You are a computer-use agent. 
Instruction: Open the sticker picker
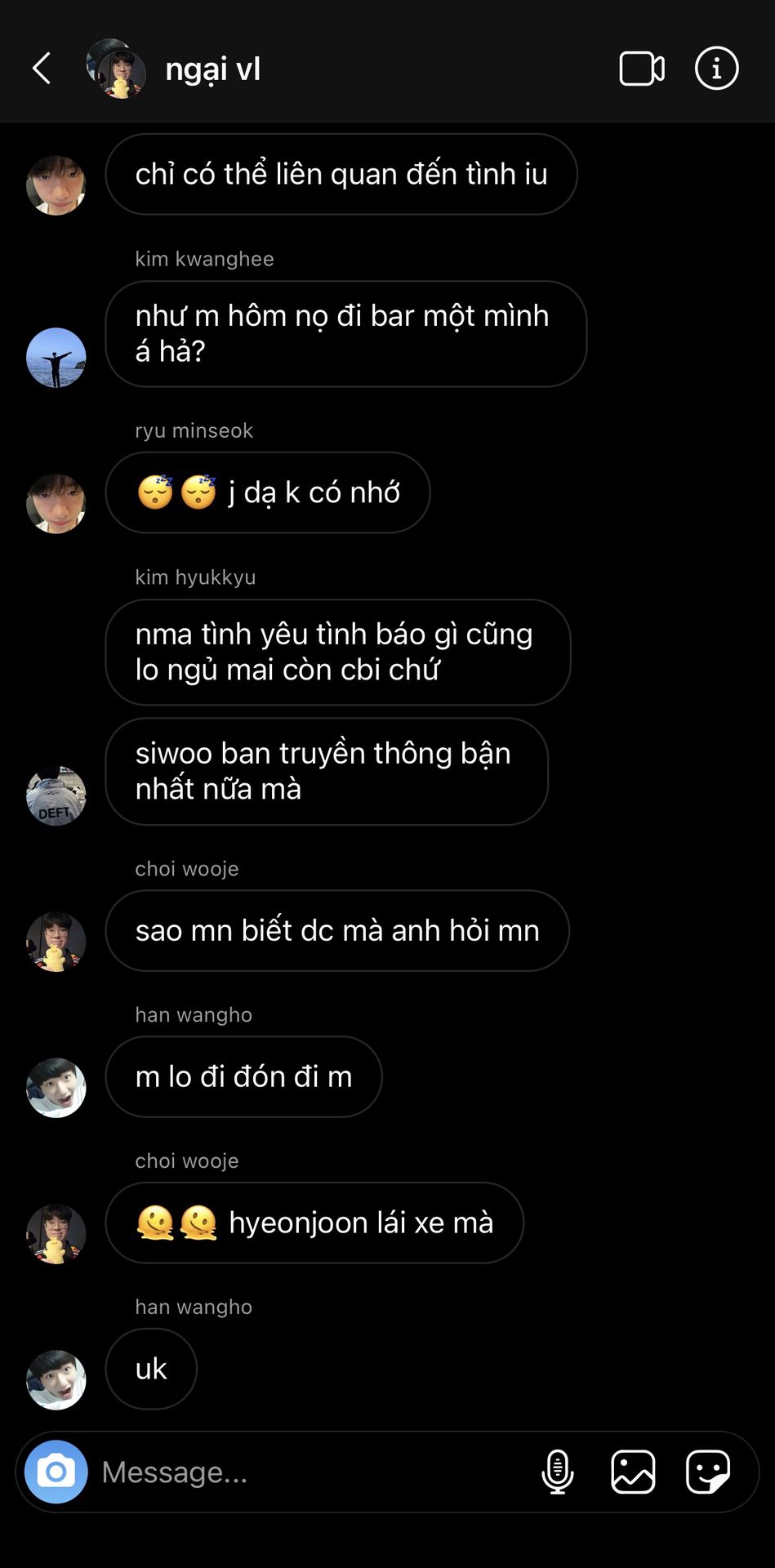click(708, 1472)
